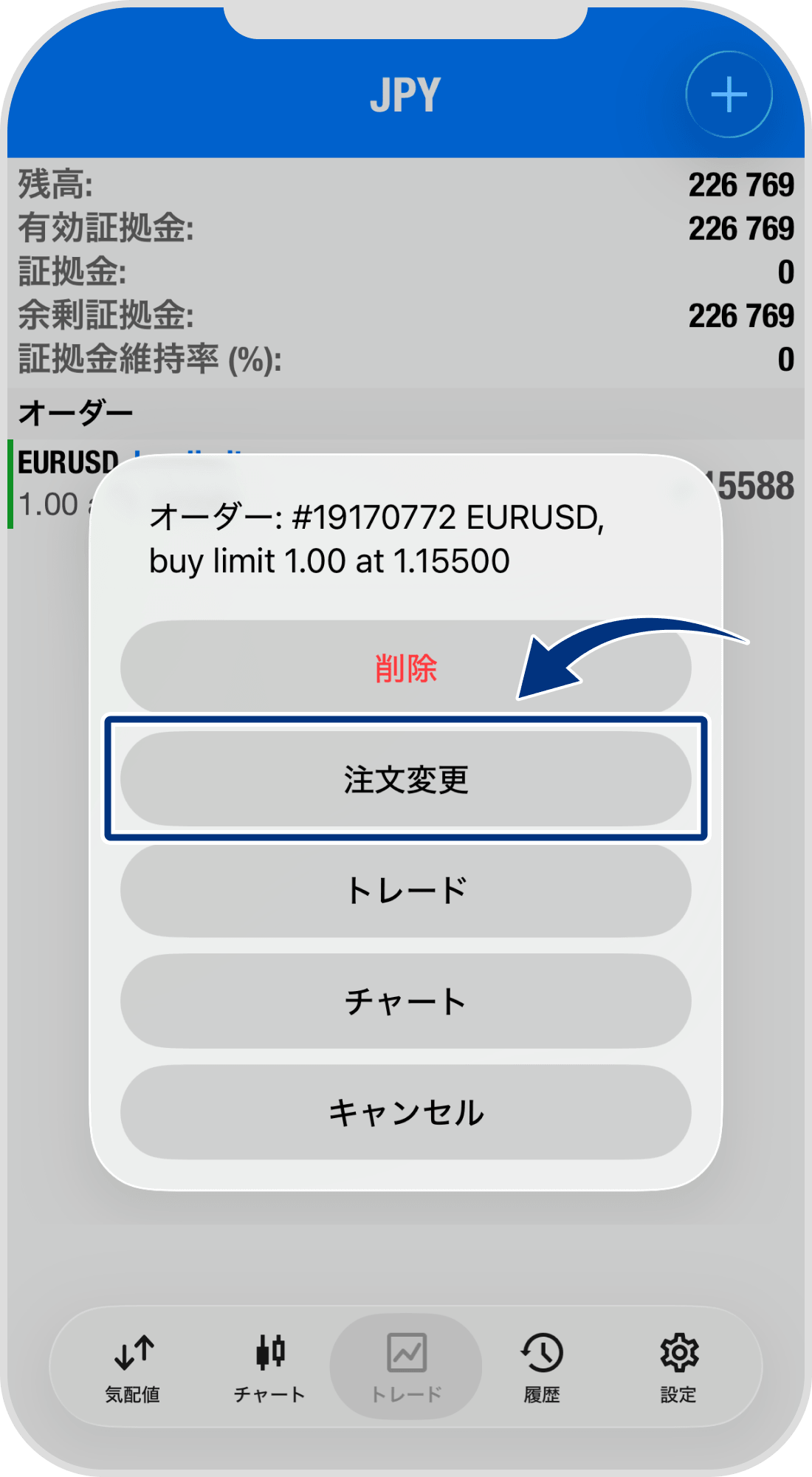The height and width of the screenshot is (1477, 812).
Task: Tap the 証拠金維持率 margin level row
Action: click(x=406, y=360)
